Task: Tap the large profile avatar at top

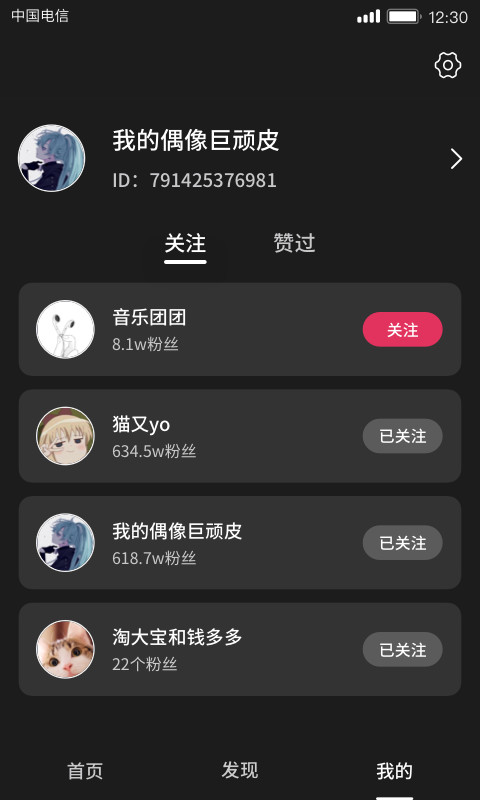Action: (52, 158)
